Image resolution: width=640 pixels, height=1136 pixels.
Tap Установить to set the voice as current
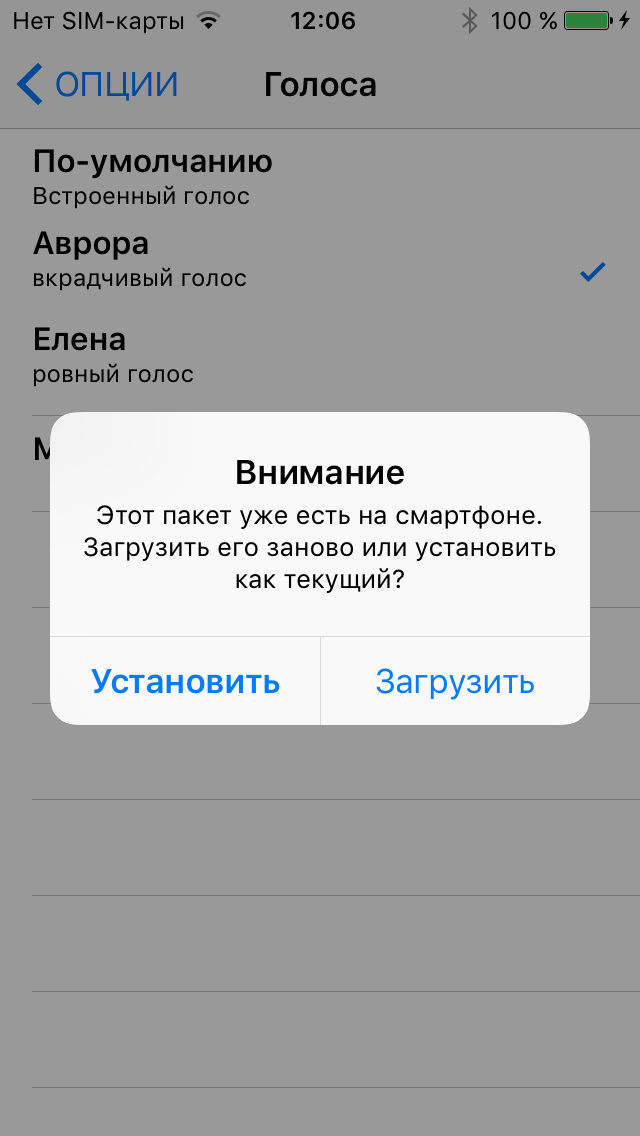185,681
